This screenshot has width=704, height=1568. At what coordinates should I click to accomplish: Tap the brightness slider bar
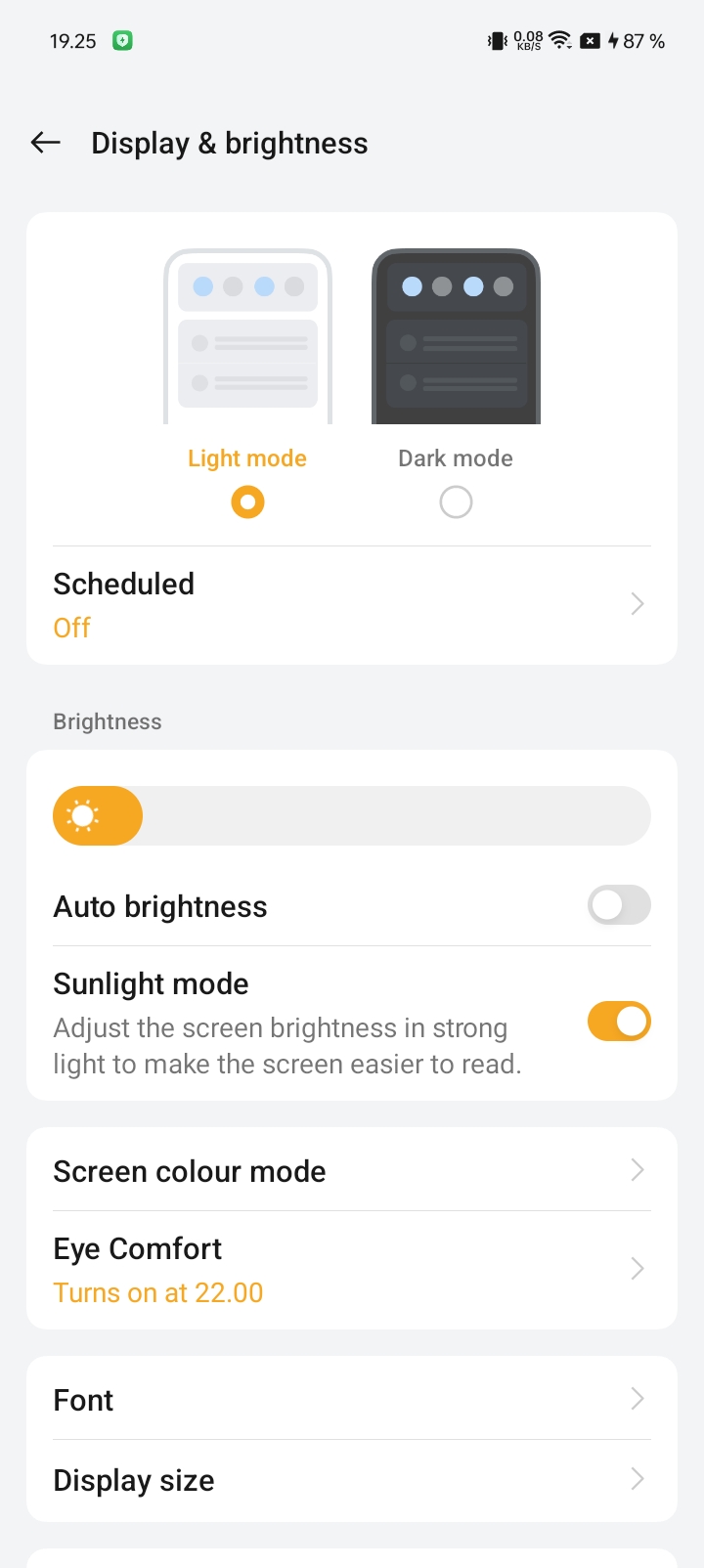351,815
